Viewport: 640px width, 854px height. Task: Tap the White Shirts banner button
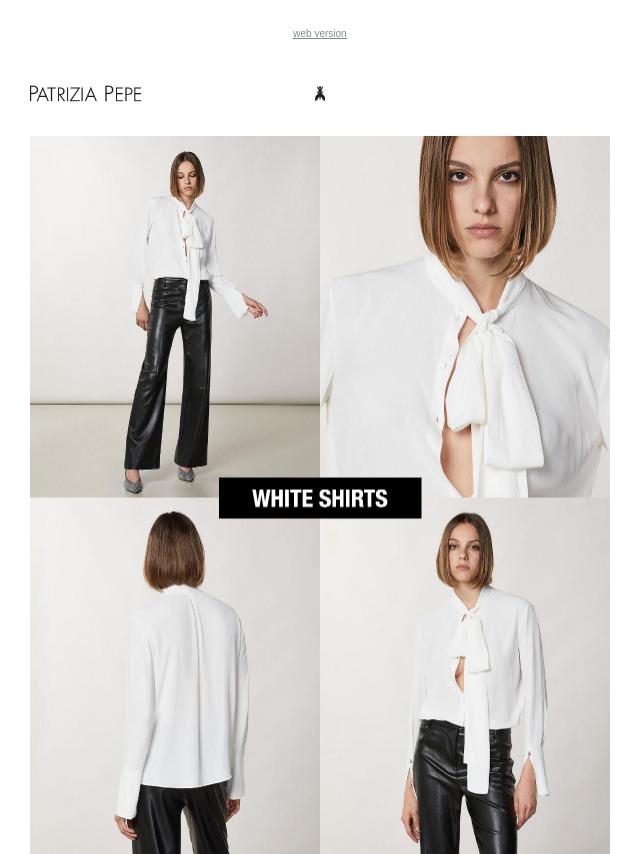(320, 498)
